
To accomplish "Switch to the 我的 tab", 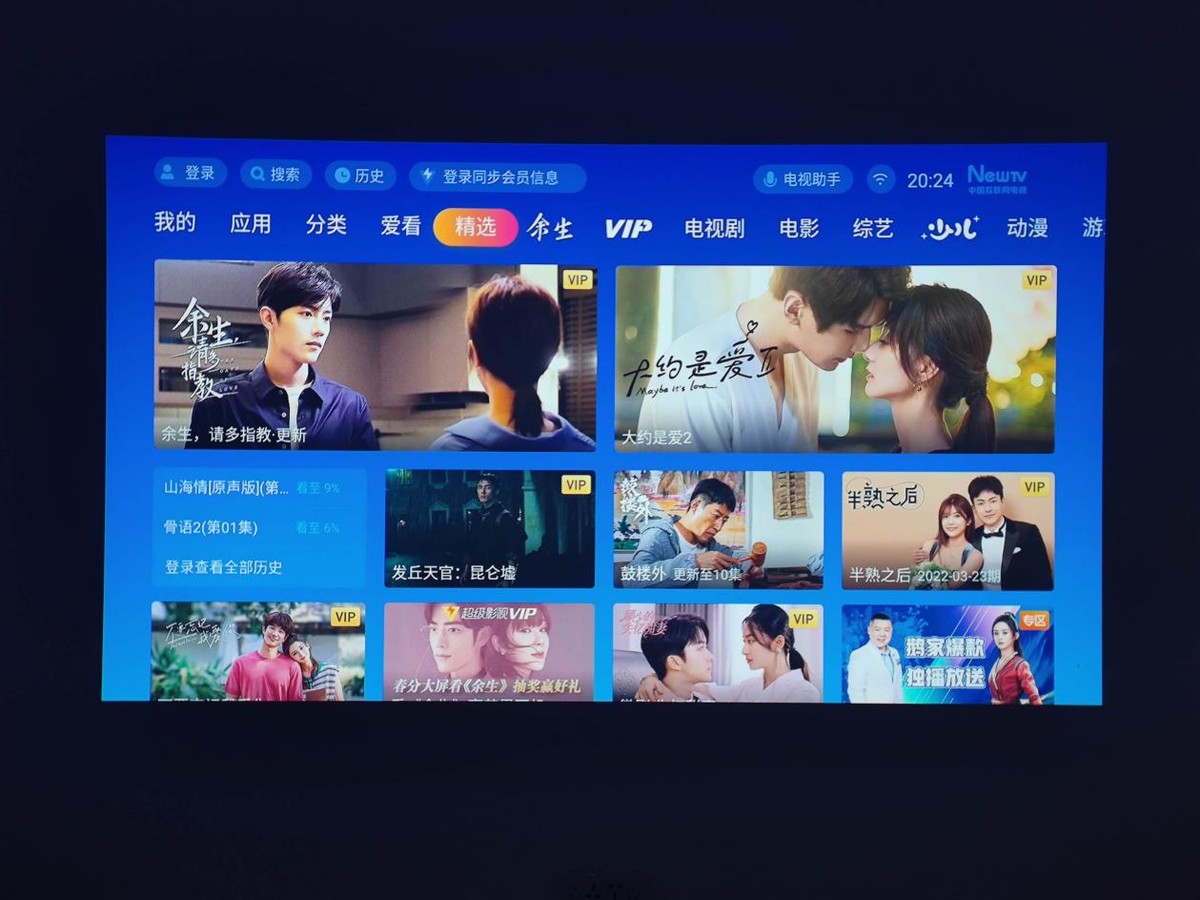I will [175, 223].
